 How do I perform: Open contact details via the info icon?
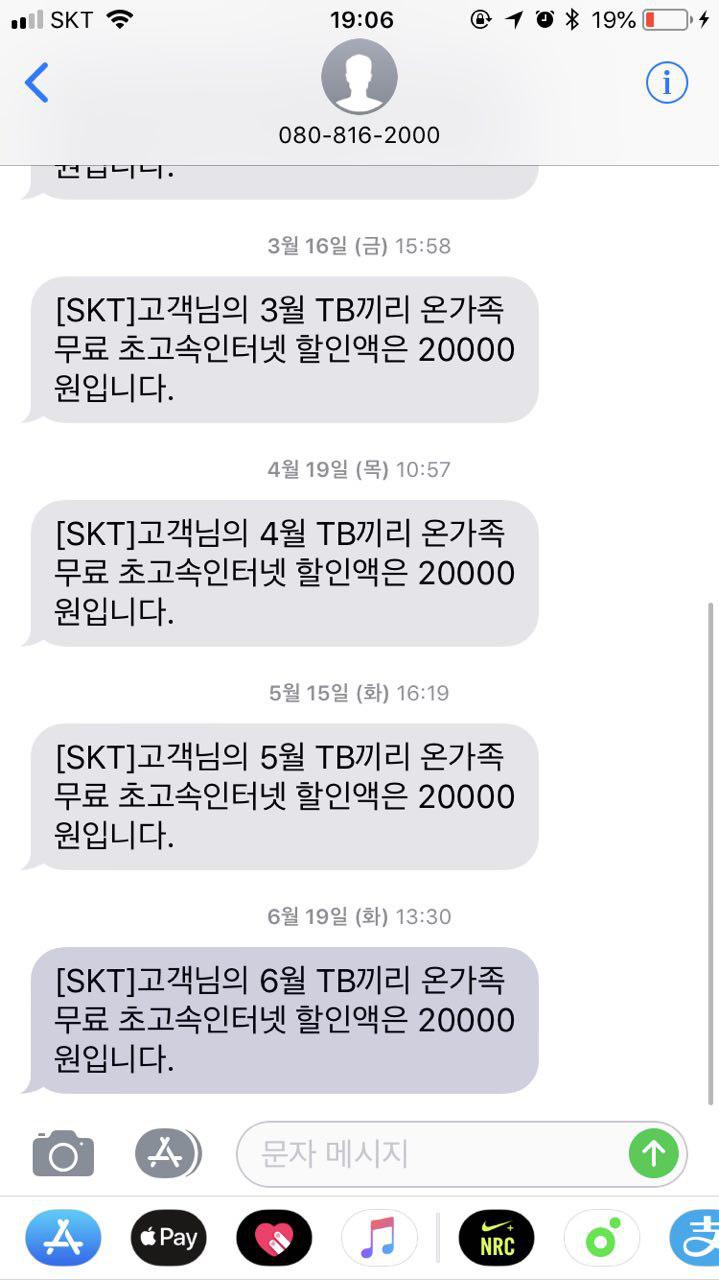tap(666, 83)
